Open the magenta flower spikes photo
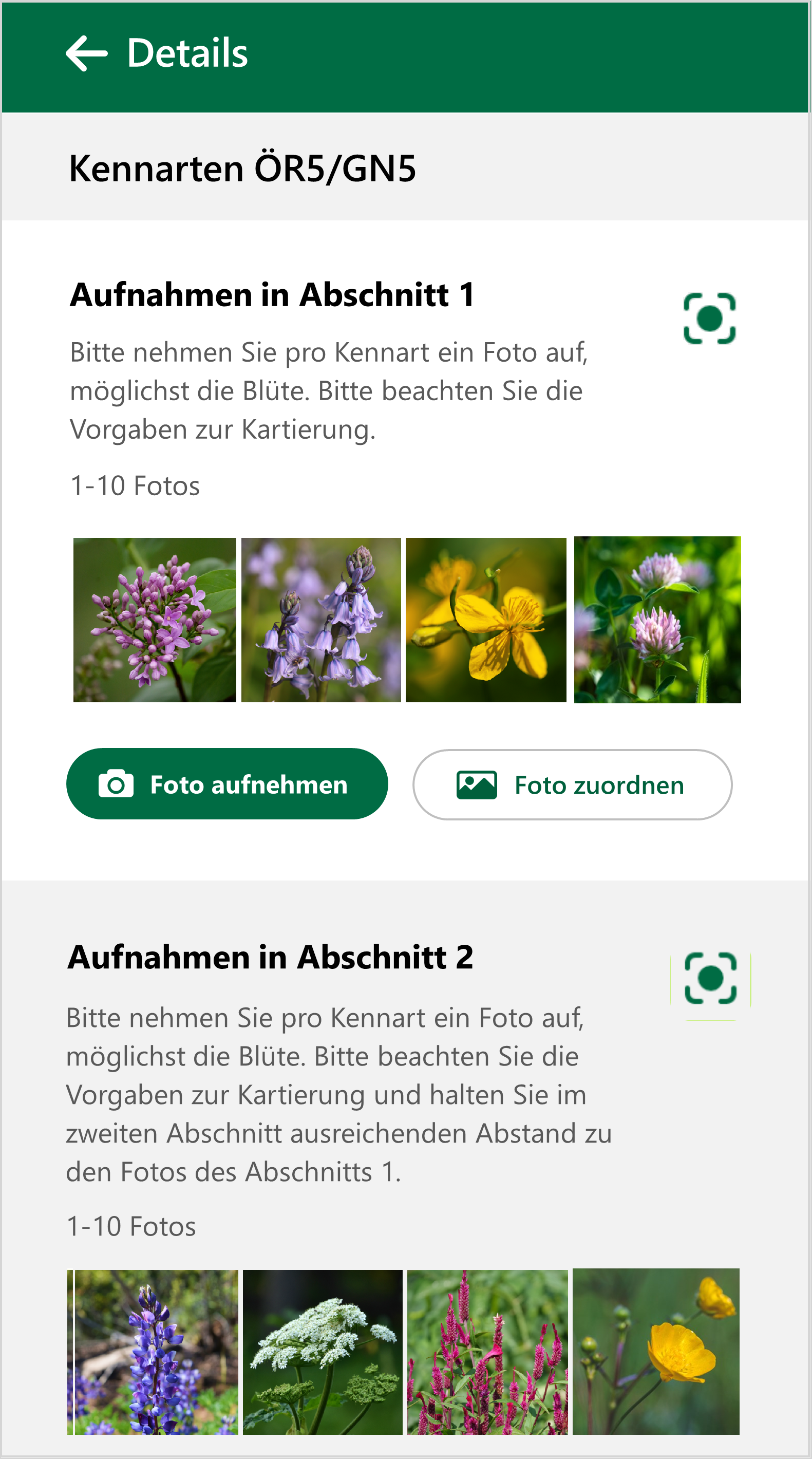 point(487,1352)
